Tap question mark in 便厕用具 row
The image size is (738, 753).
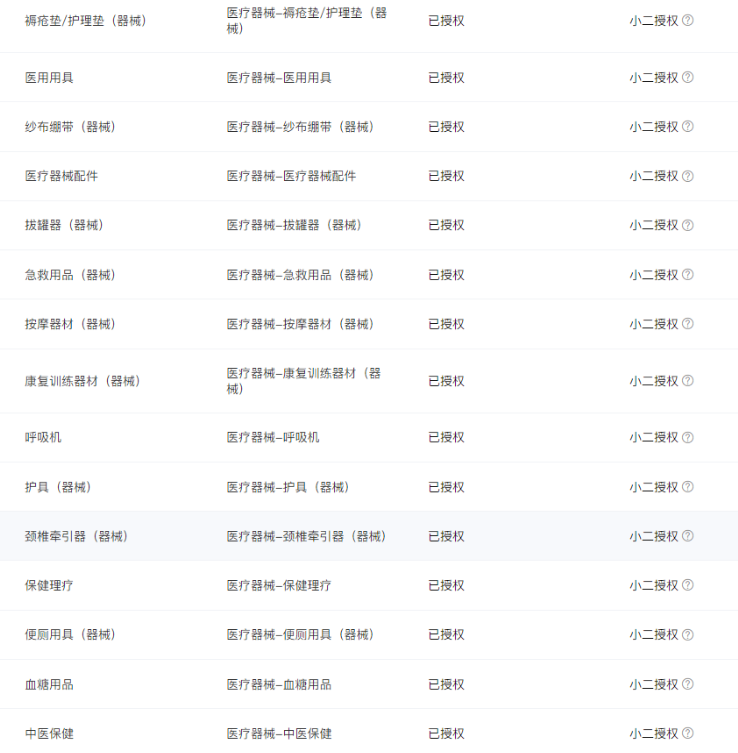688,635
